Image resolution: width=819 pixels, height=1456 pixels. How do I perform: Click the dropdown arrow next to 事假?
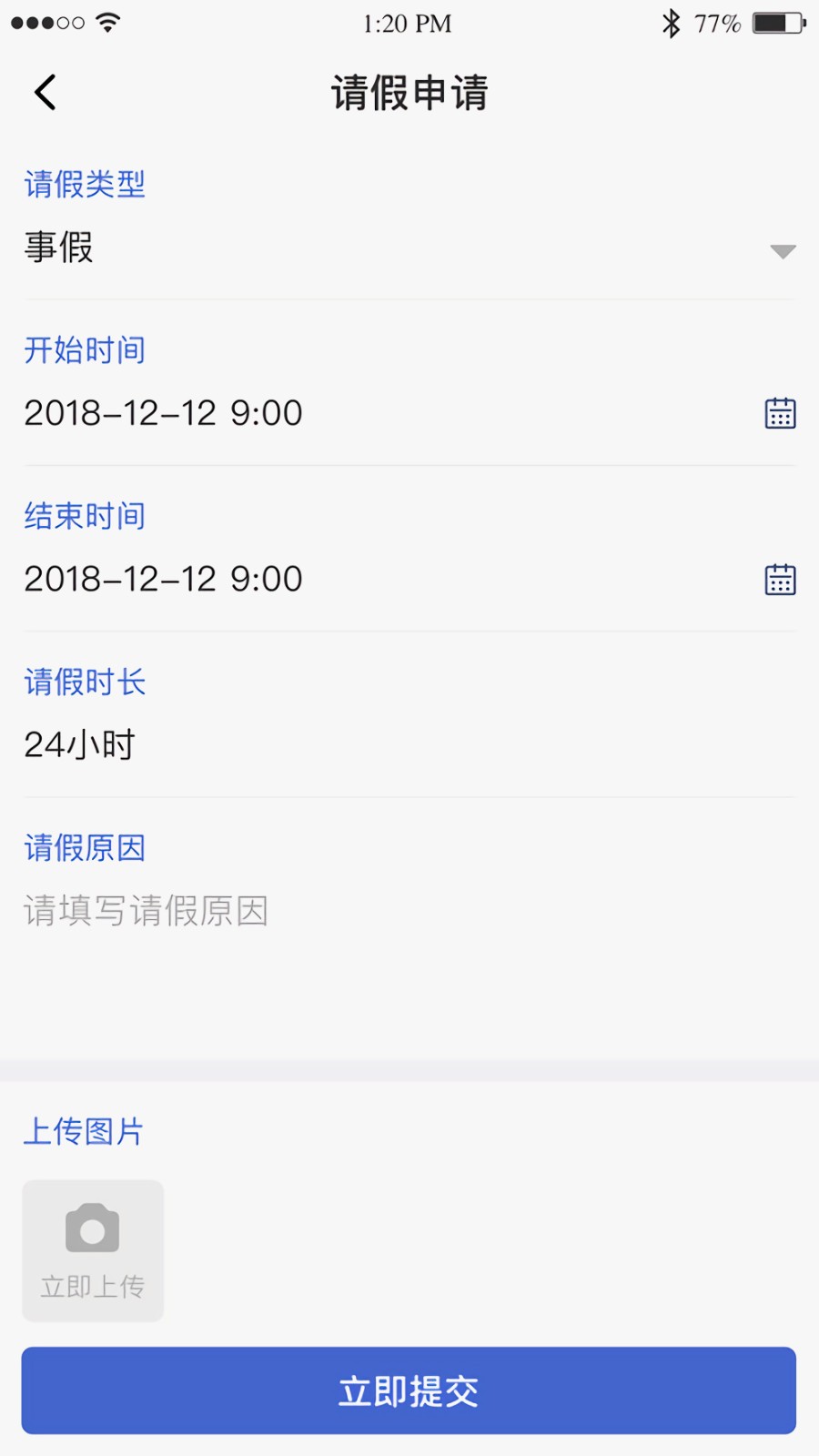[x=783, y=252]
